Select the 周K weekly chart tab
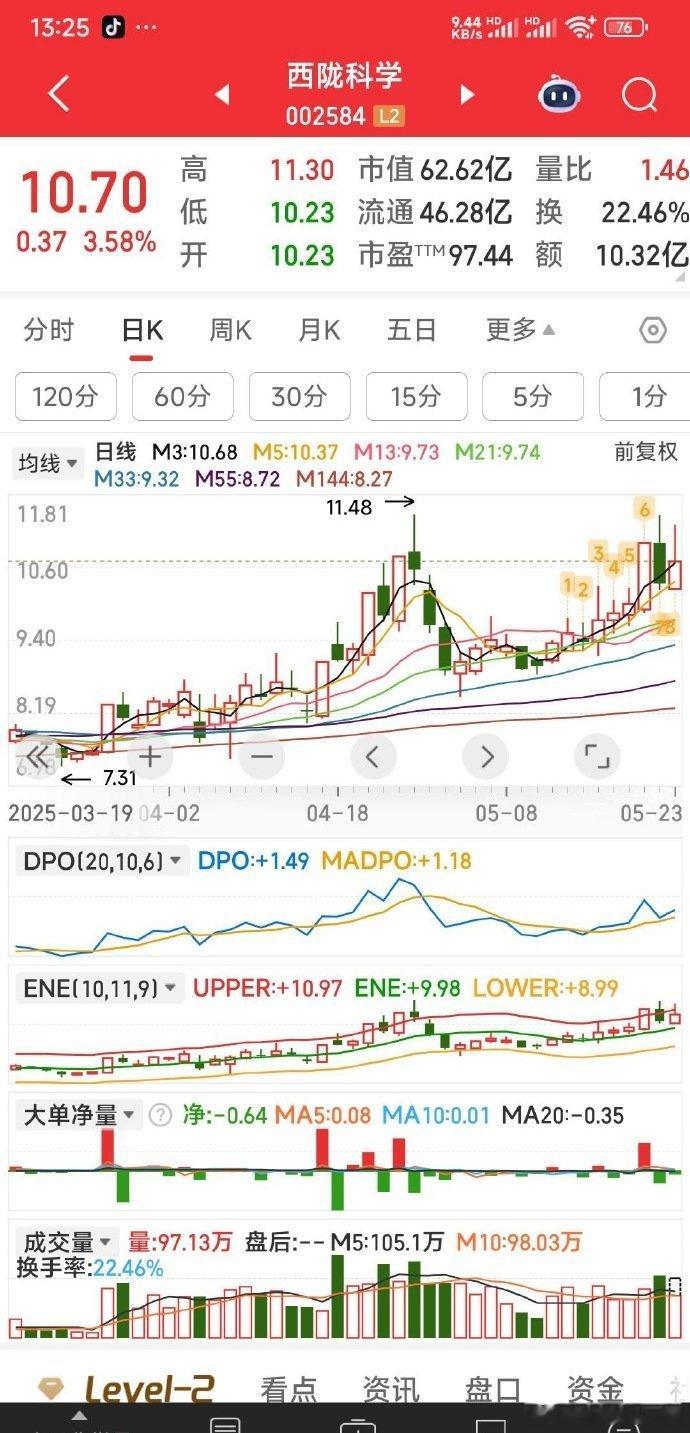Image resolution: width=690 pixels, height=1433 pixels. pos(230,330)
